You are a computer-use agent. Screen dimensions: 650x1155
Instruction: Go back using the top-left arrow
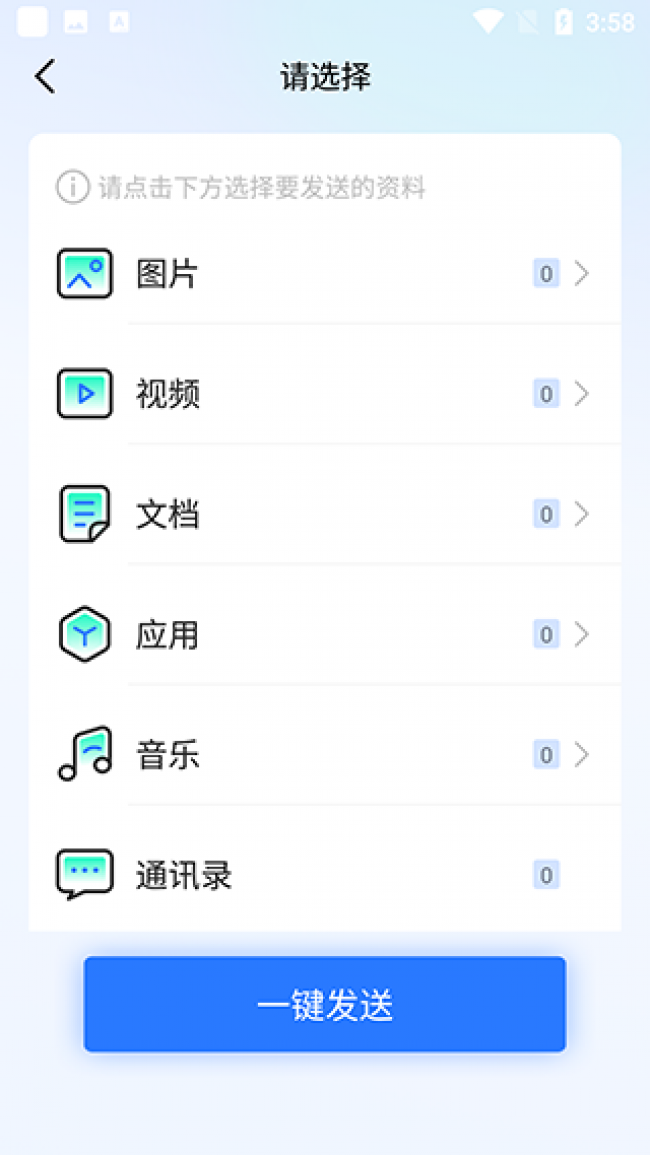point(45,77)
